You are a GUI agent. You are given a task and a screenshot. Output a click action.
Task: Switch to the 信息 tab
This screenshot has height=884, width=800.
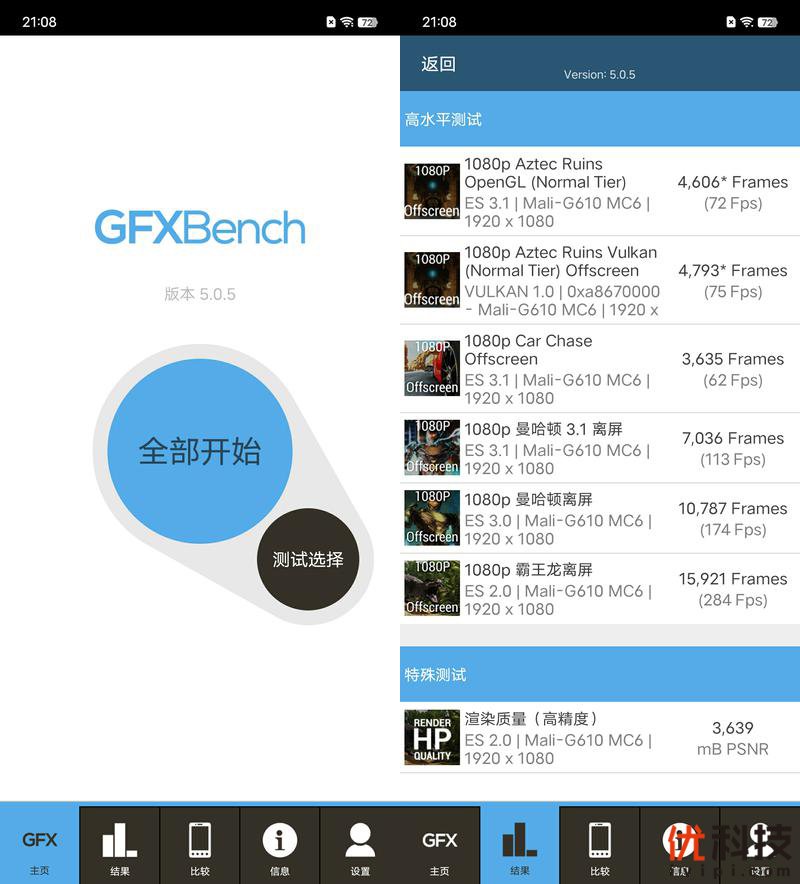pyautogui.click(x=280, y=847)
